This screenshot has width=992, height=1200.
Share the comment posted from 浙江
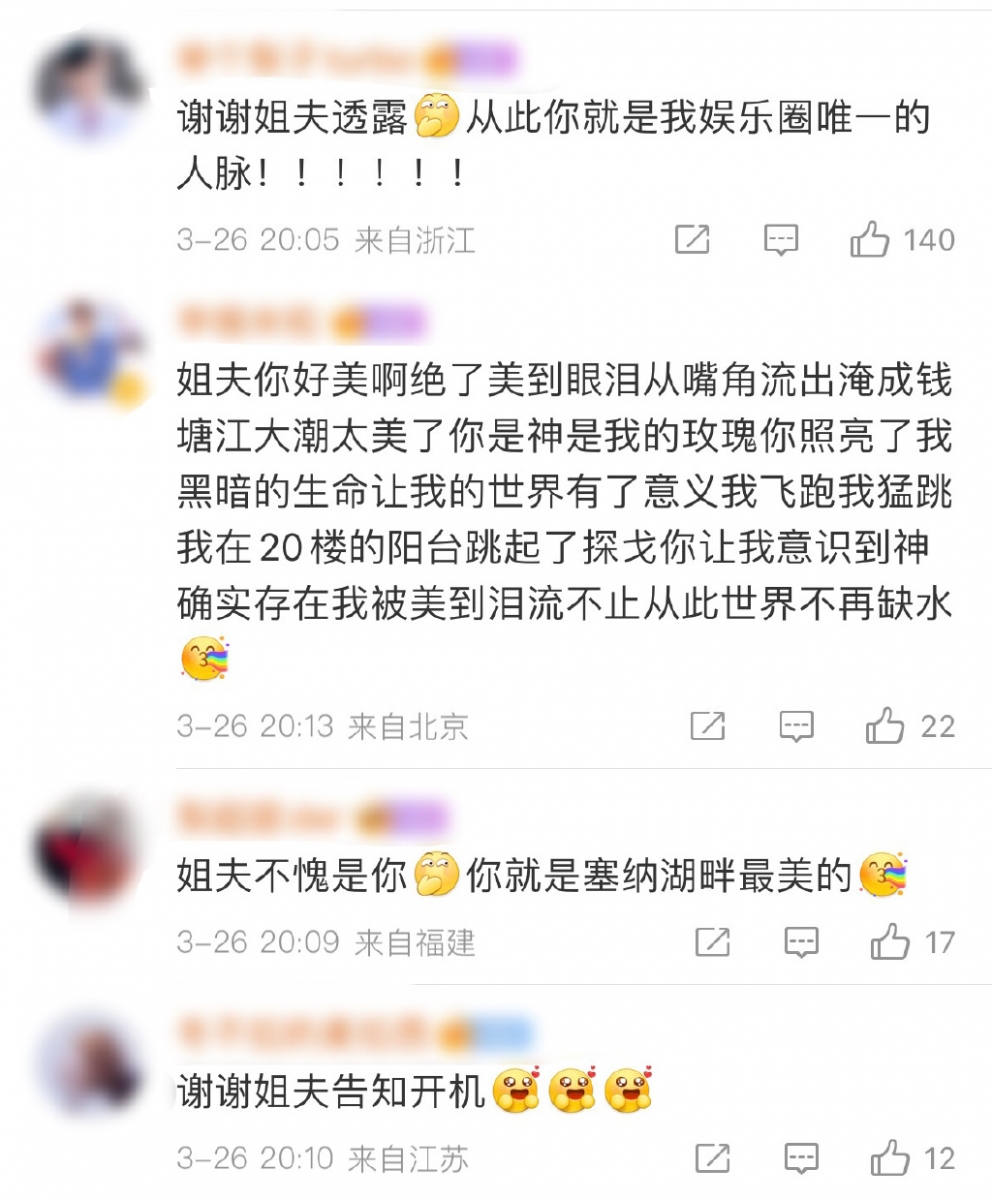692,240
